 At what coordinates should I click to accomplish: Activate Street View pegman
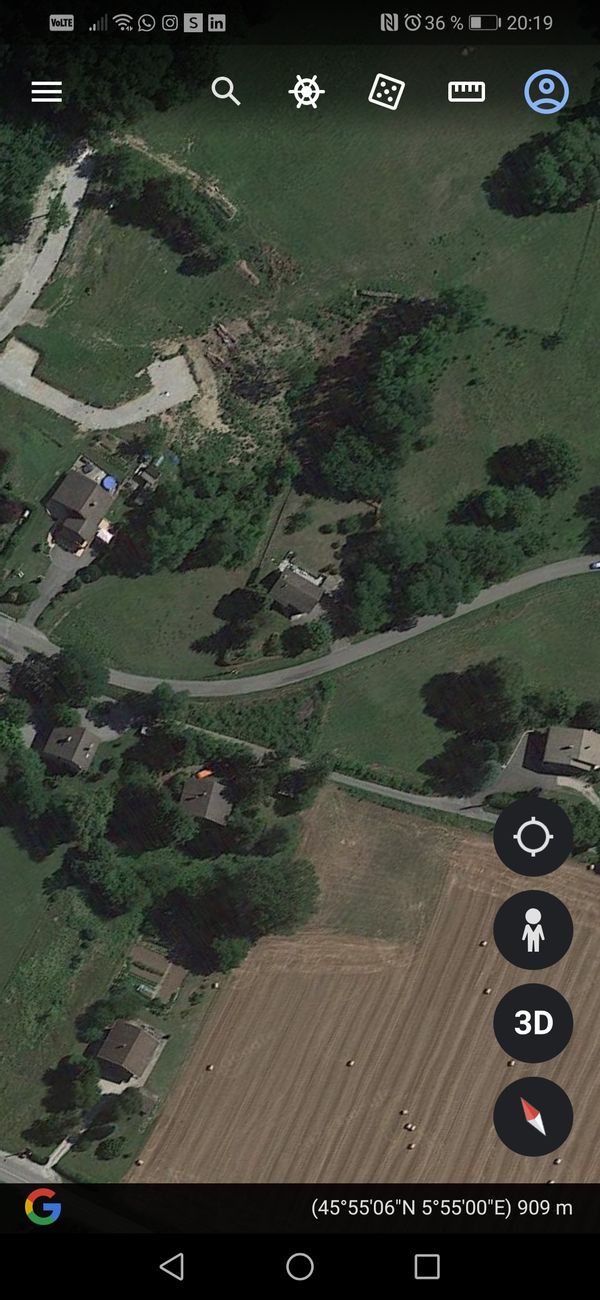[533, 930]
